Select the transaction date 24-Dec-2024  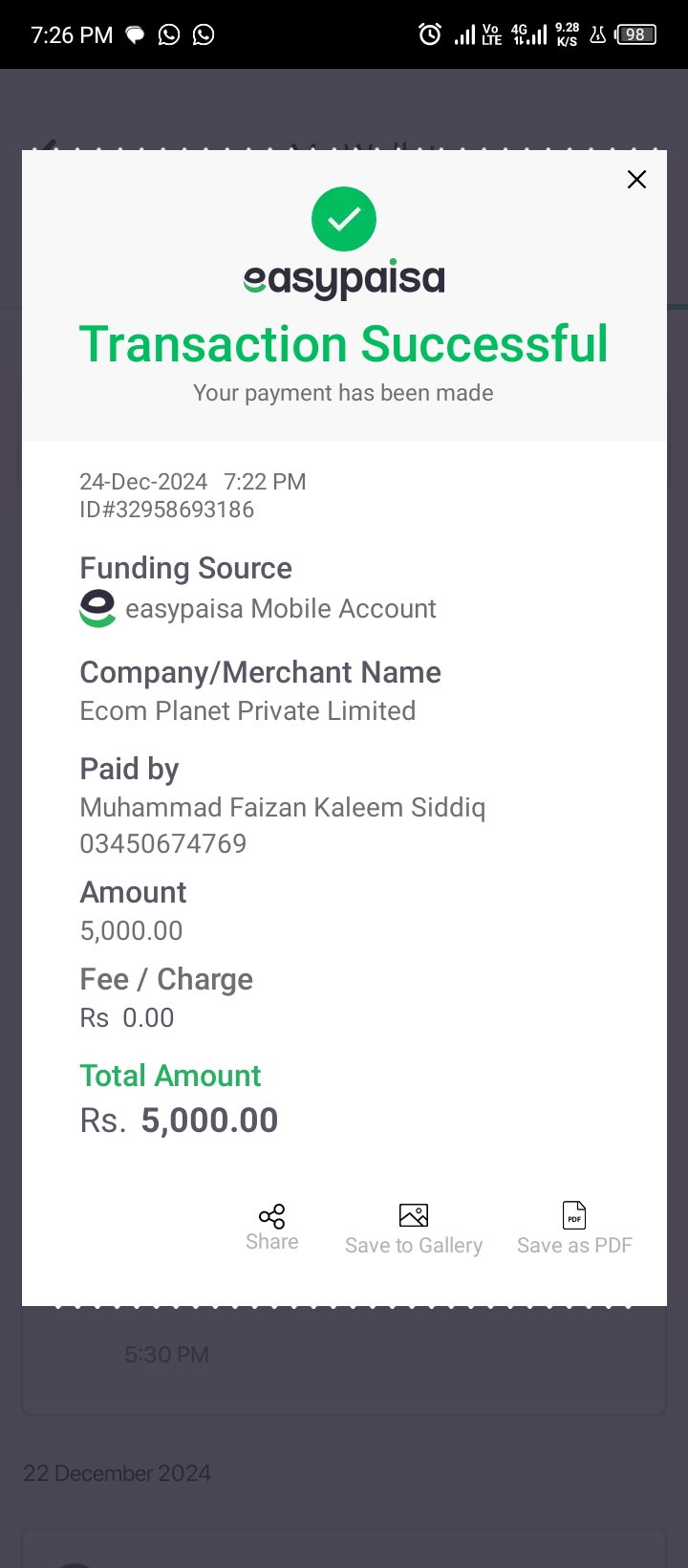[143, 481]
